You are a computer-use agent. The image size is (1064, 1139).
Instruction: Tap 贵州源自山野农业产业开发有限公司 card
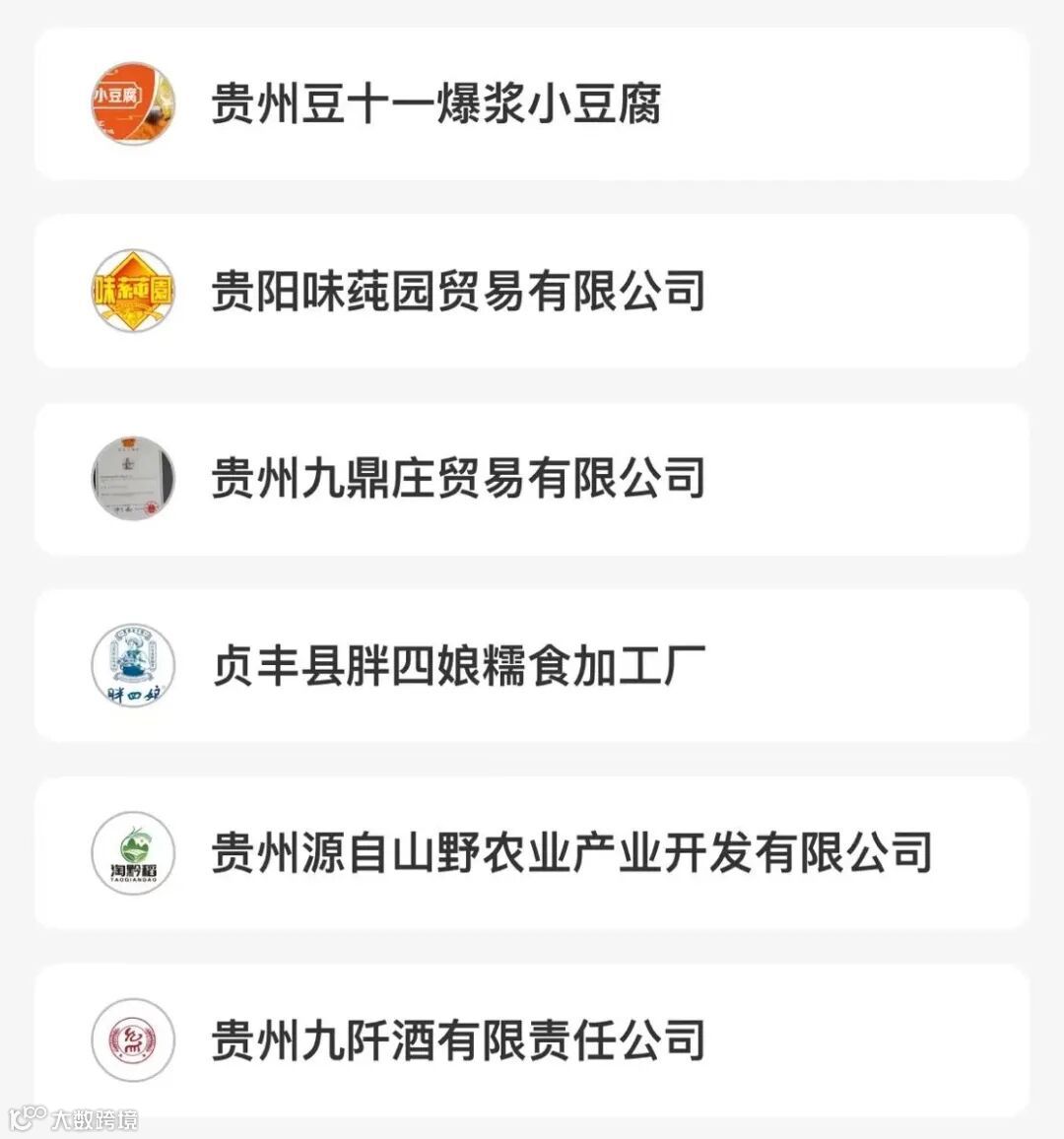click(x=532, y=853)
